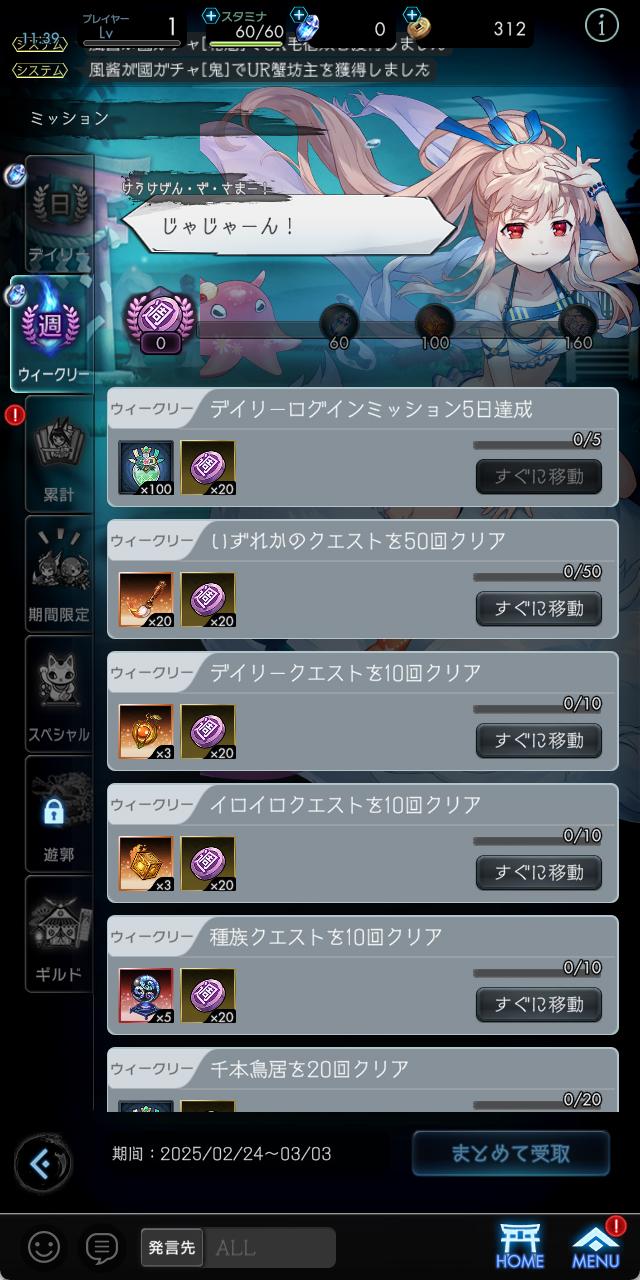
Task: Open the emoji stamp icon
Action: click(44, 1247)
